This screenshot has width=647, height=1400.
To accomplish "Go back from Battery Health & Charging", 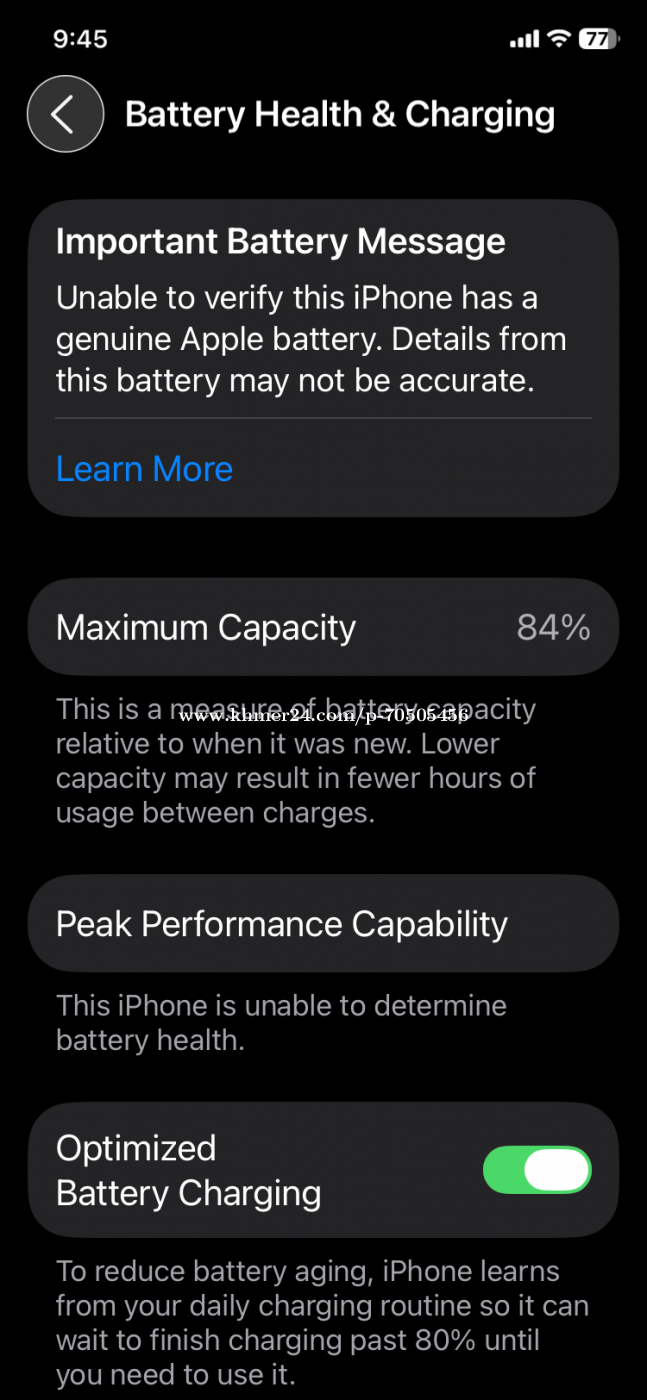I will coord(65,114).
